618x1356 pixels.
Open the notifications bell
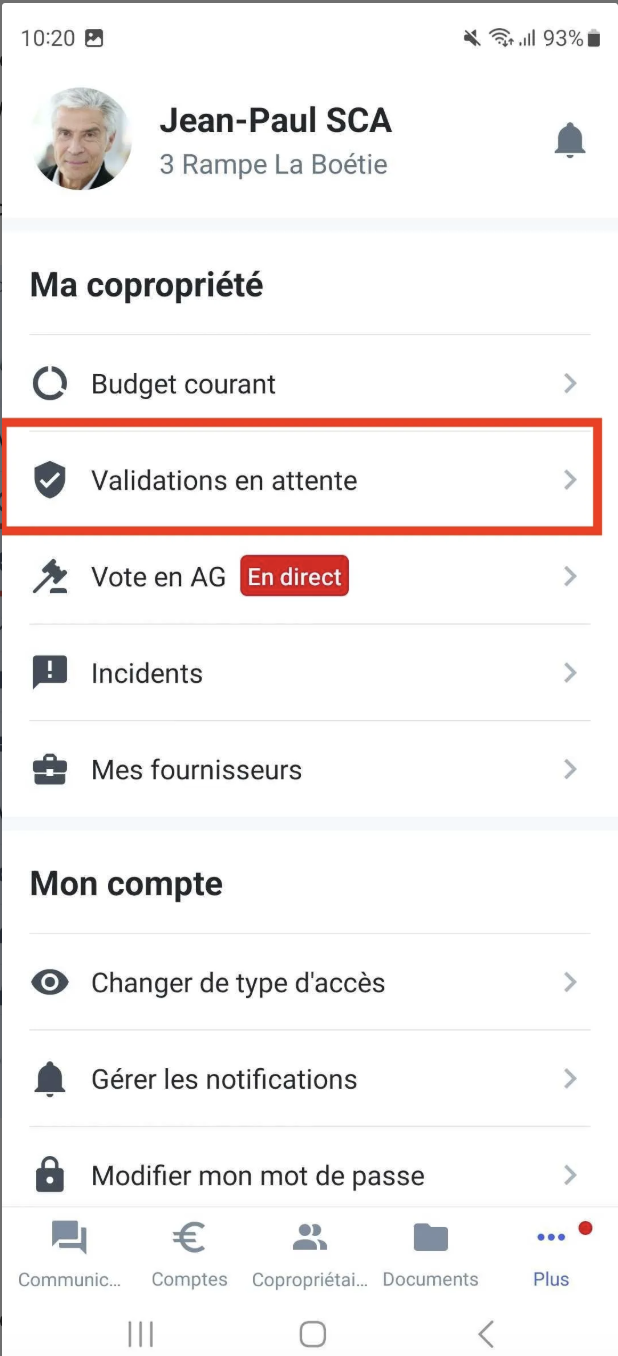(x=569, y=141)
